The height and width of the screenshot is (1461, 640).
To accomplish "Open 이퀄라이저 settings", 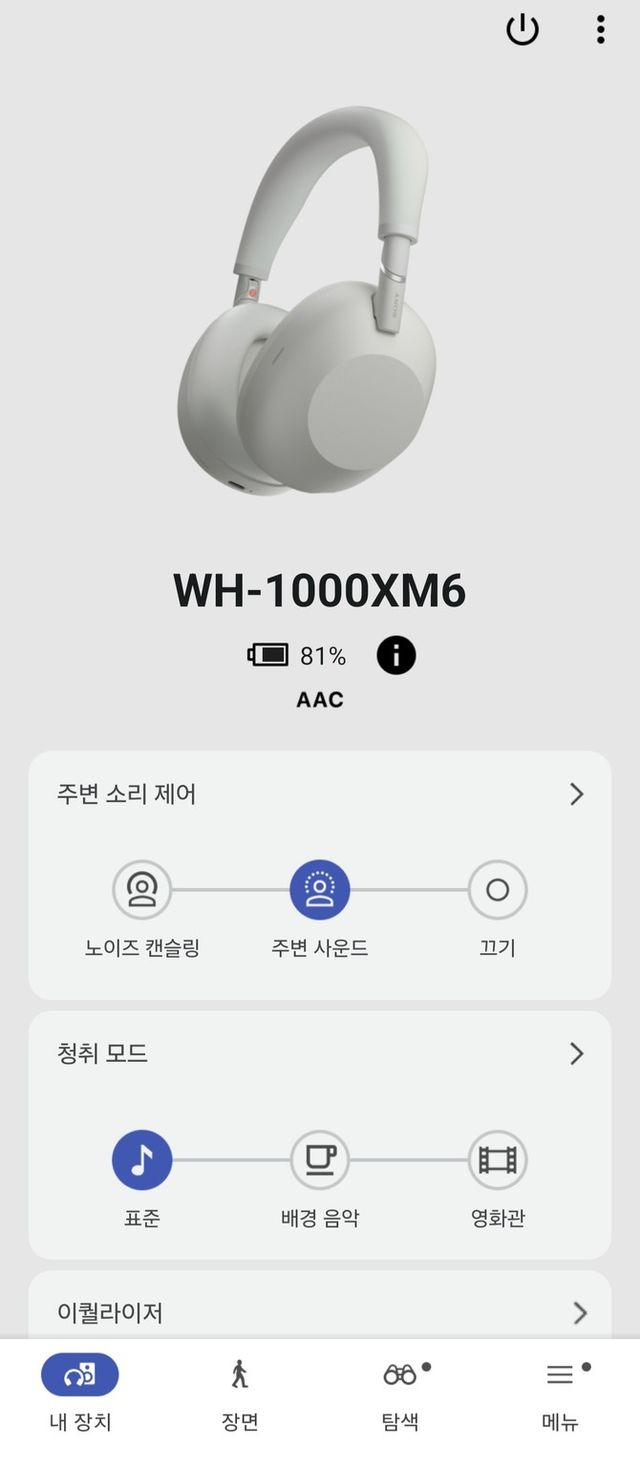I will click(x=579, y=1312).
